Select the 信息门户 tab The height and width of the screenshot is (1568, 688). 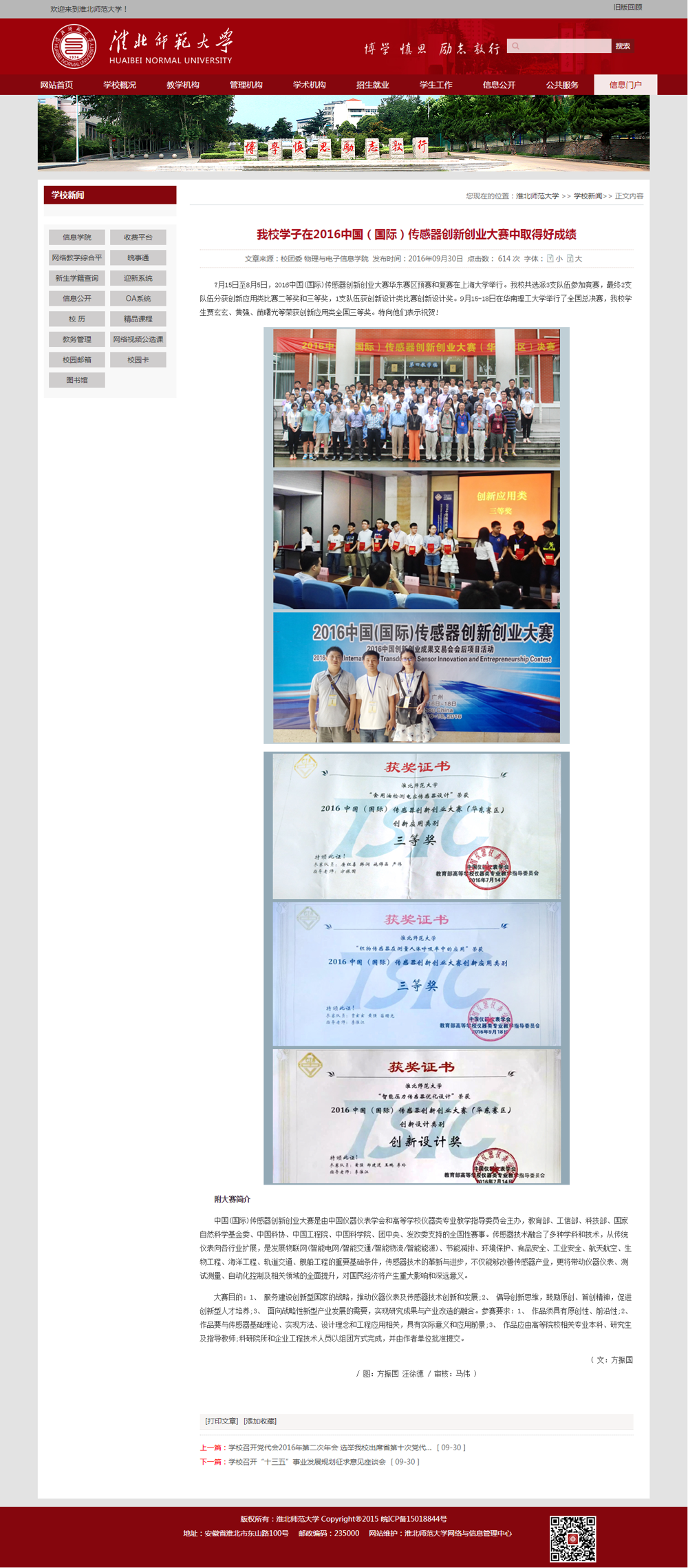(x=625, y=85)
